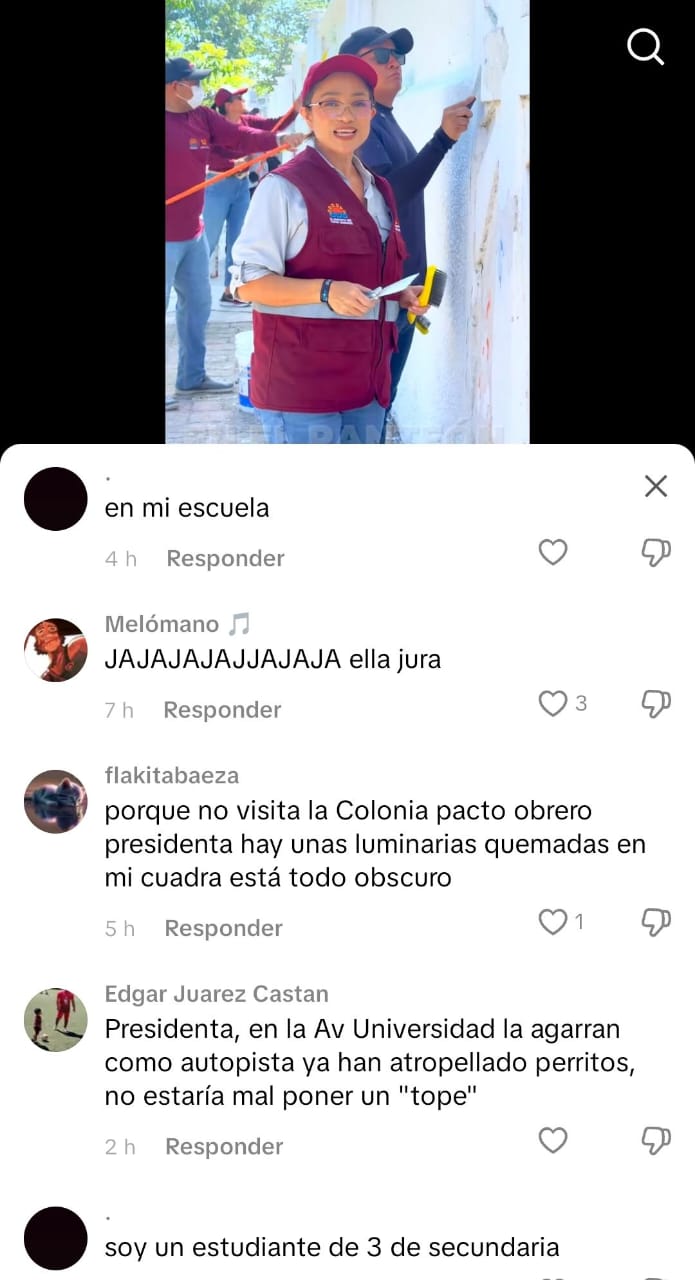The width and height of the screenshot is (695, 1280).
Task: Open the search magnifier icon
Action: [x=645, y=46]
